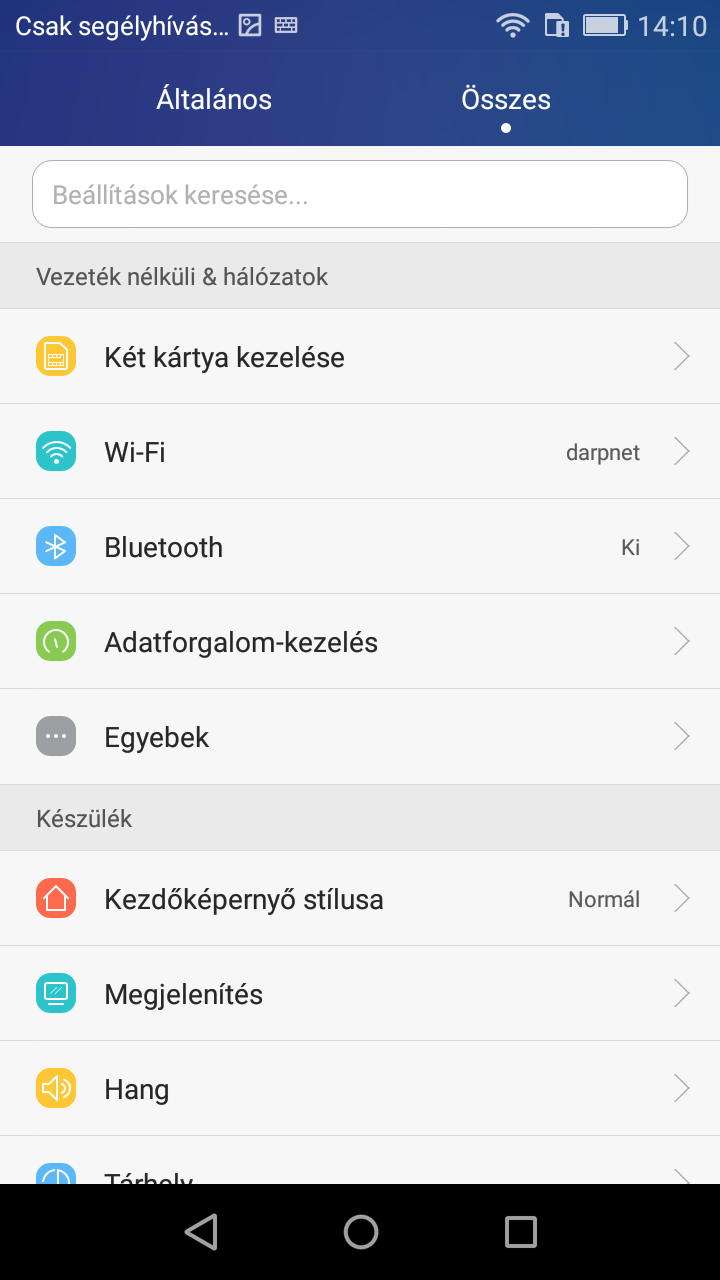Select the Összes tab

pyautogui.click(x=505, y=100)
